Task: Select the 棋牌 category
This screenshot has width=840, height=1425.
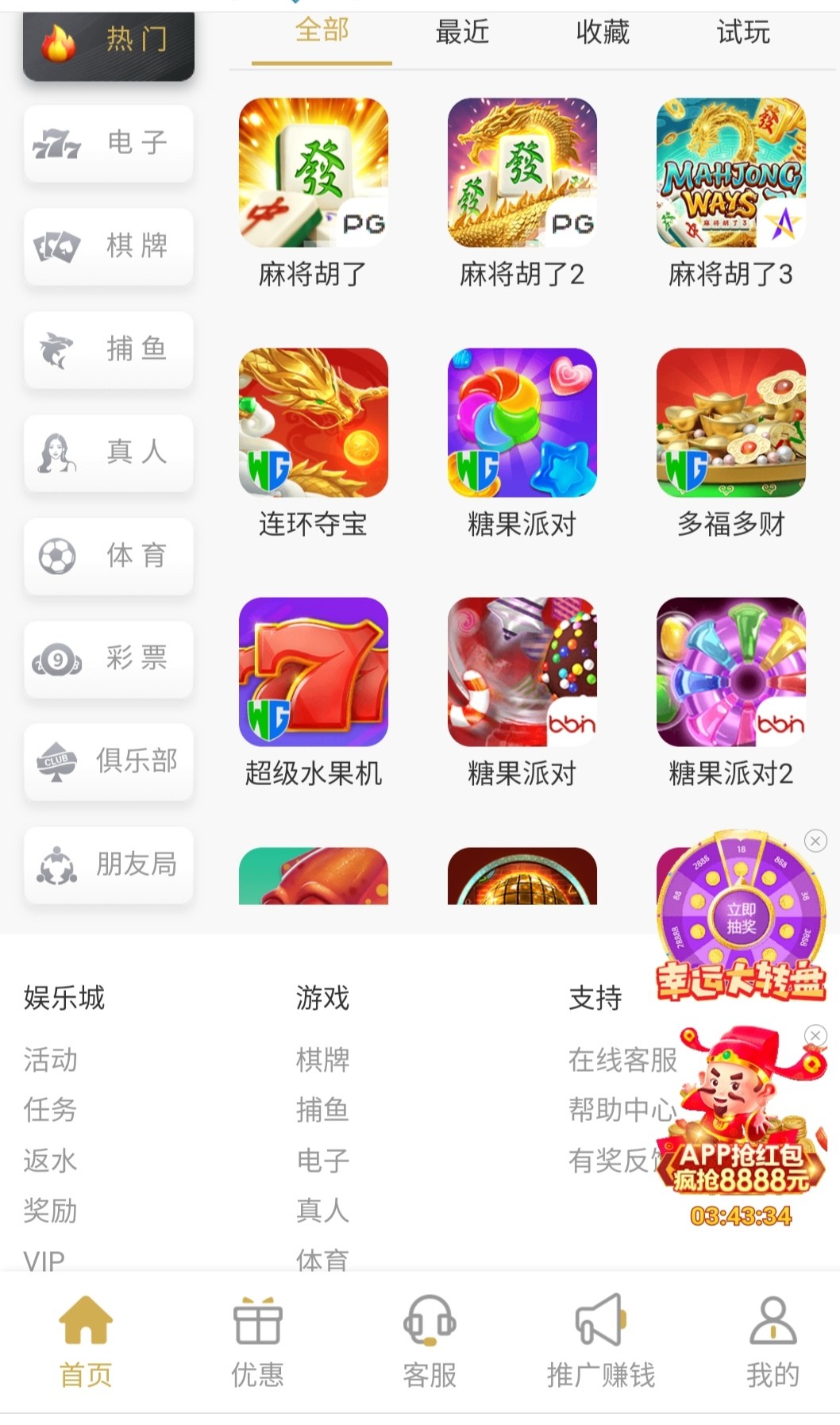Action: click(109, 246)
